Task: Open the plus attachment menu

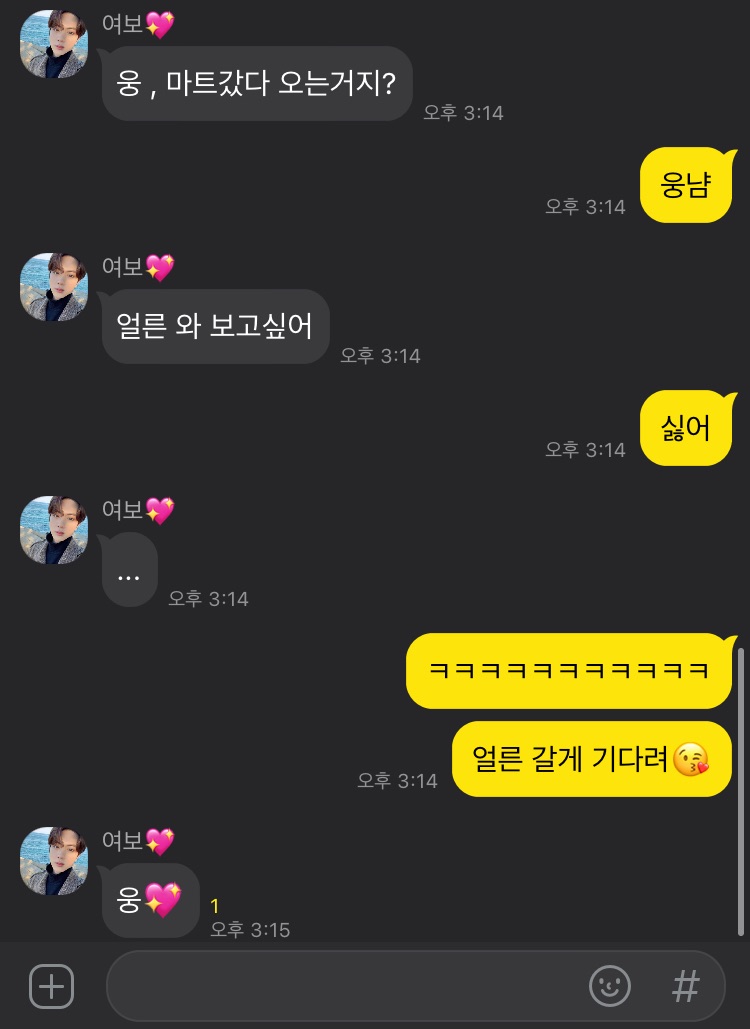Action: [51, 987]
